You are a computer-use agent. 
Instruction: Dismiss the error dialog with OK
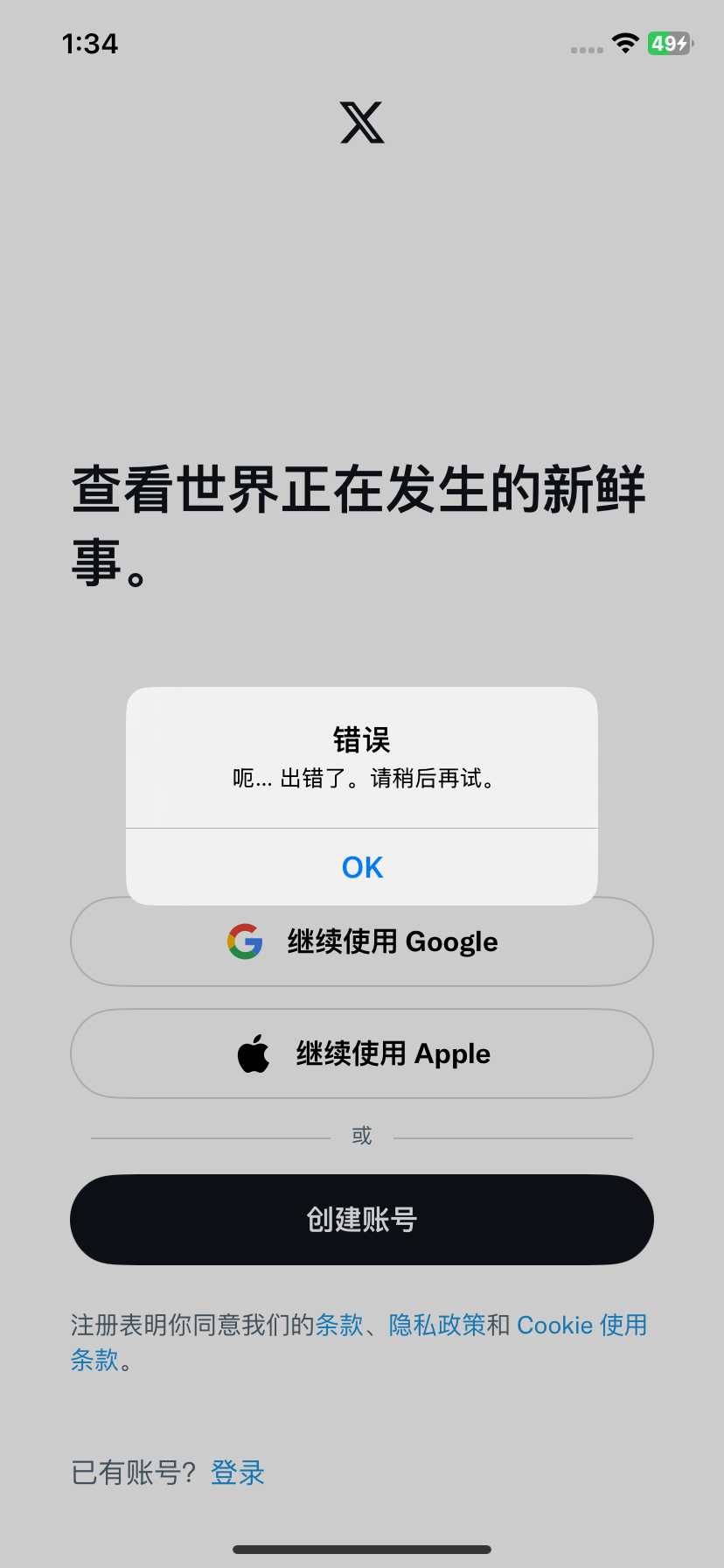[x=361, y=866]
